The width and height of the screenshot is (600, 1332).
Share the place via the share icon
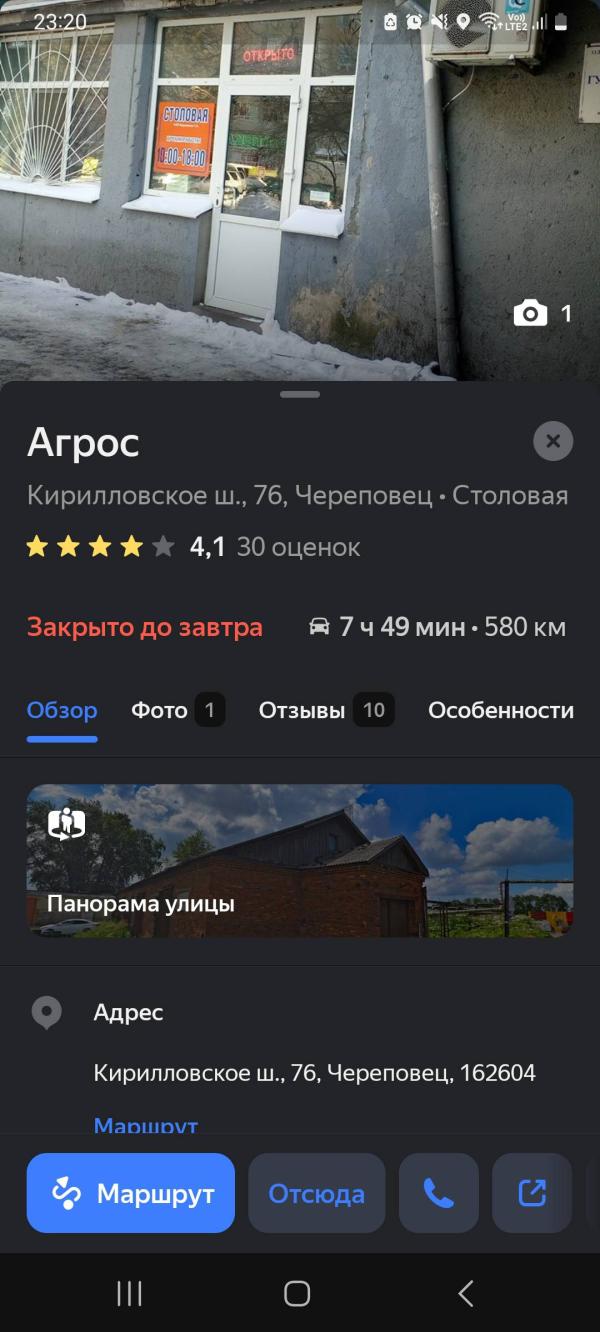(532, 1193)
